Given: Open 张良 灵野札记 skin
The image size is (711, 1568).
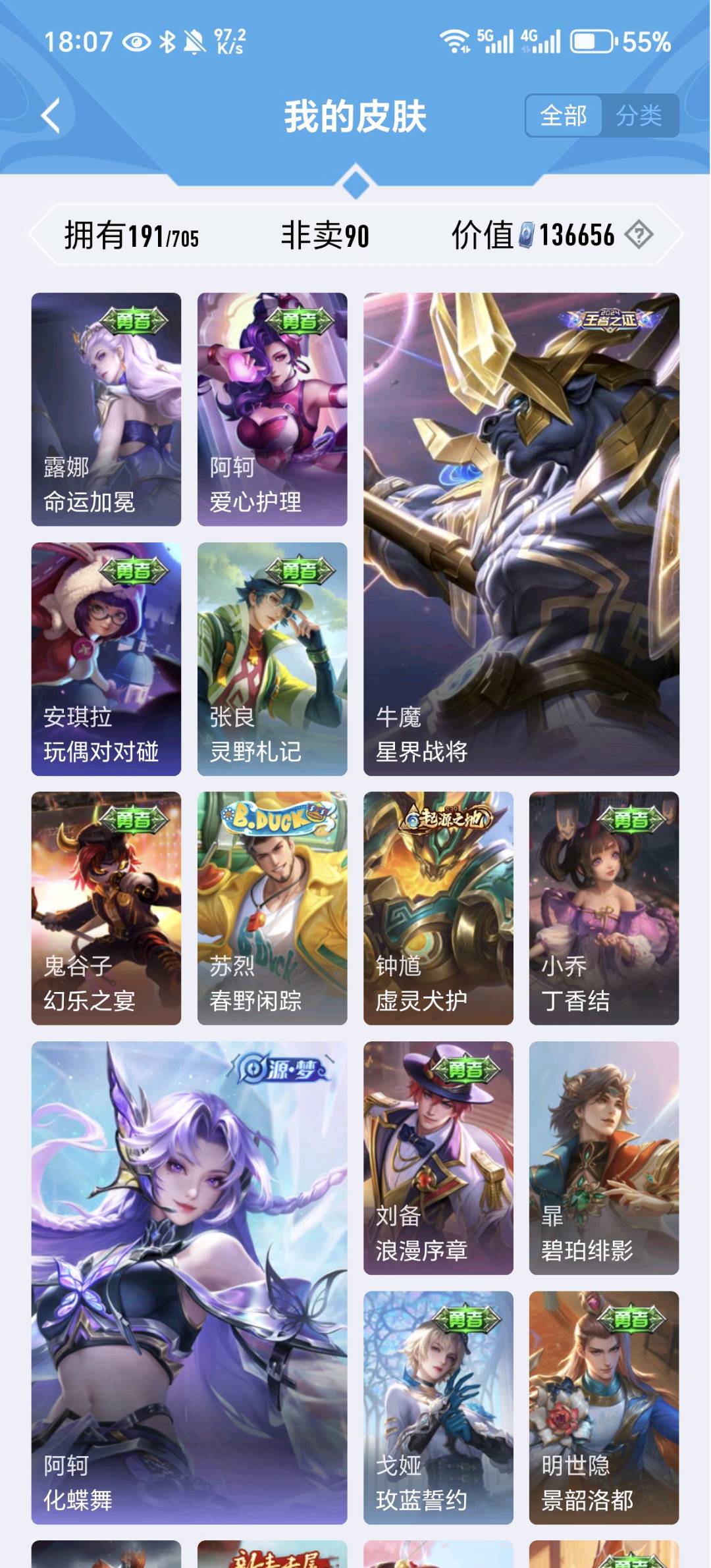Looking at the screenshot, I should point(272,658).
